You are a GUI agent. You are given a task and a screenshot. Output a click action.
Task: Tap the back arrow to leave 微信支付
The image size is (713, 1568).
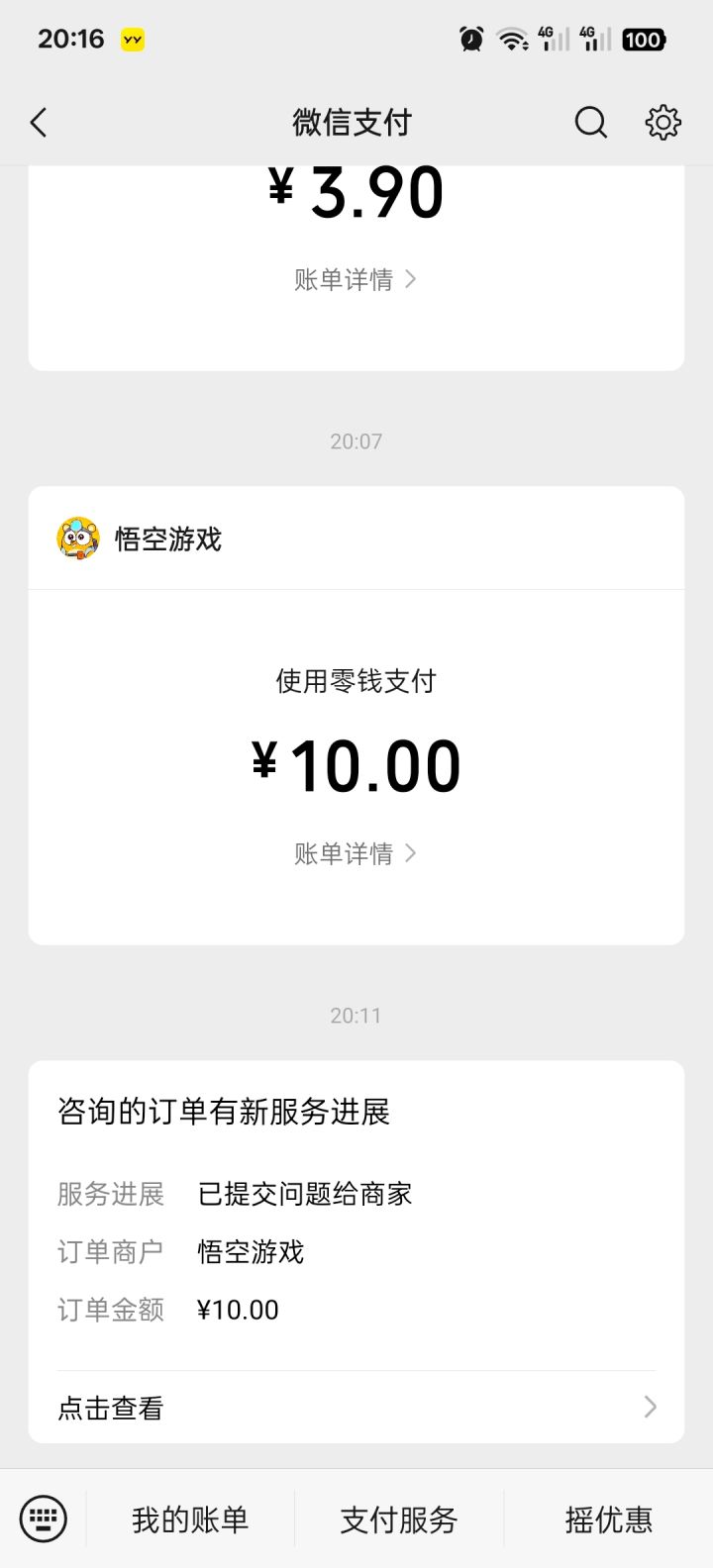39,122
